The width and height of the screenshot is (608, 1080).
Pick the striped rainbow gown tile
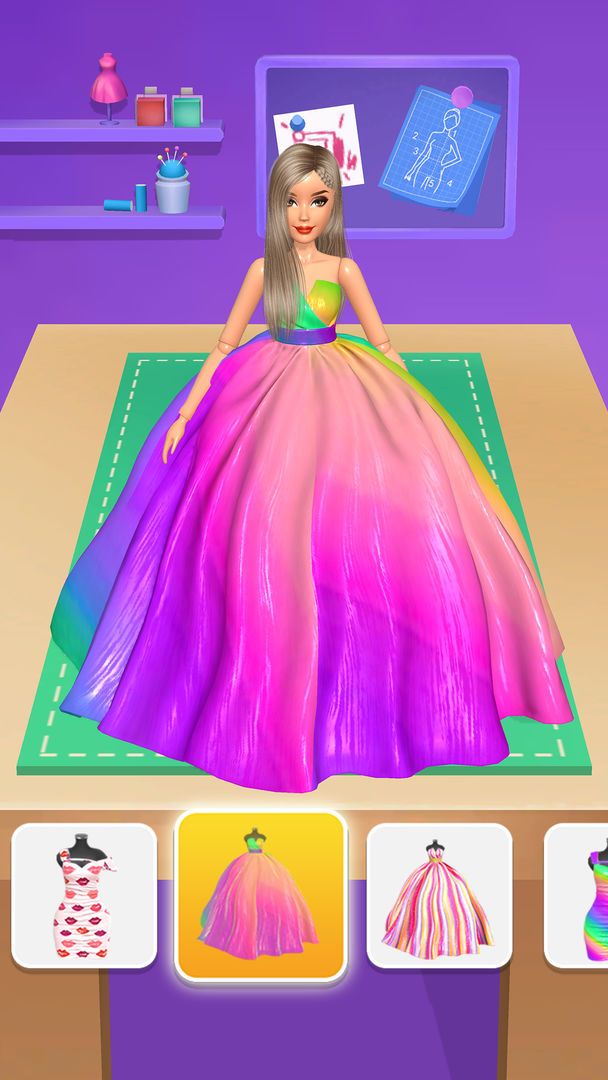click(439, 896)
